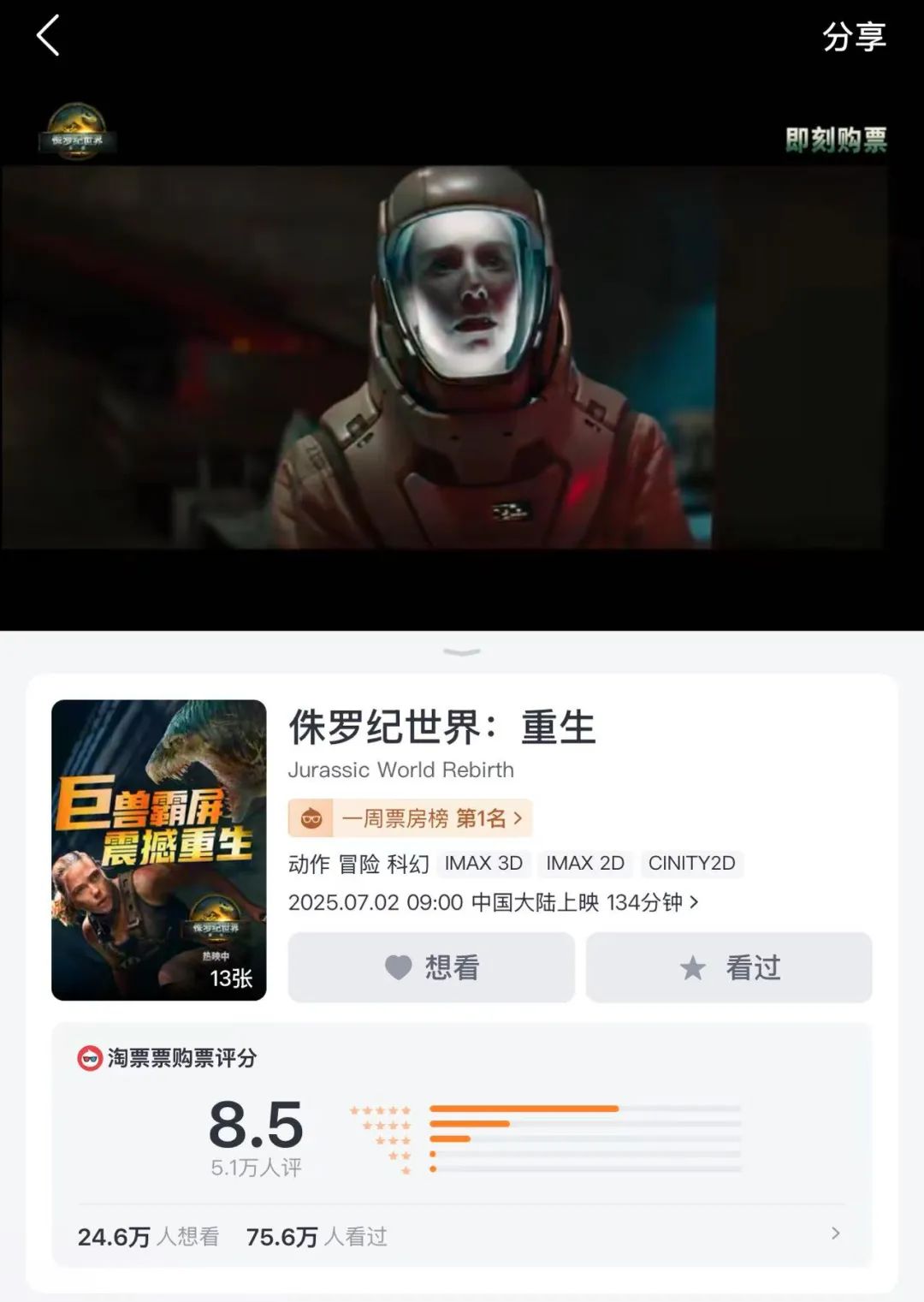Open the poster gallery with 13张
Viewport: 924px width, 1302px height.
[159, 849]
